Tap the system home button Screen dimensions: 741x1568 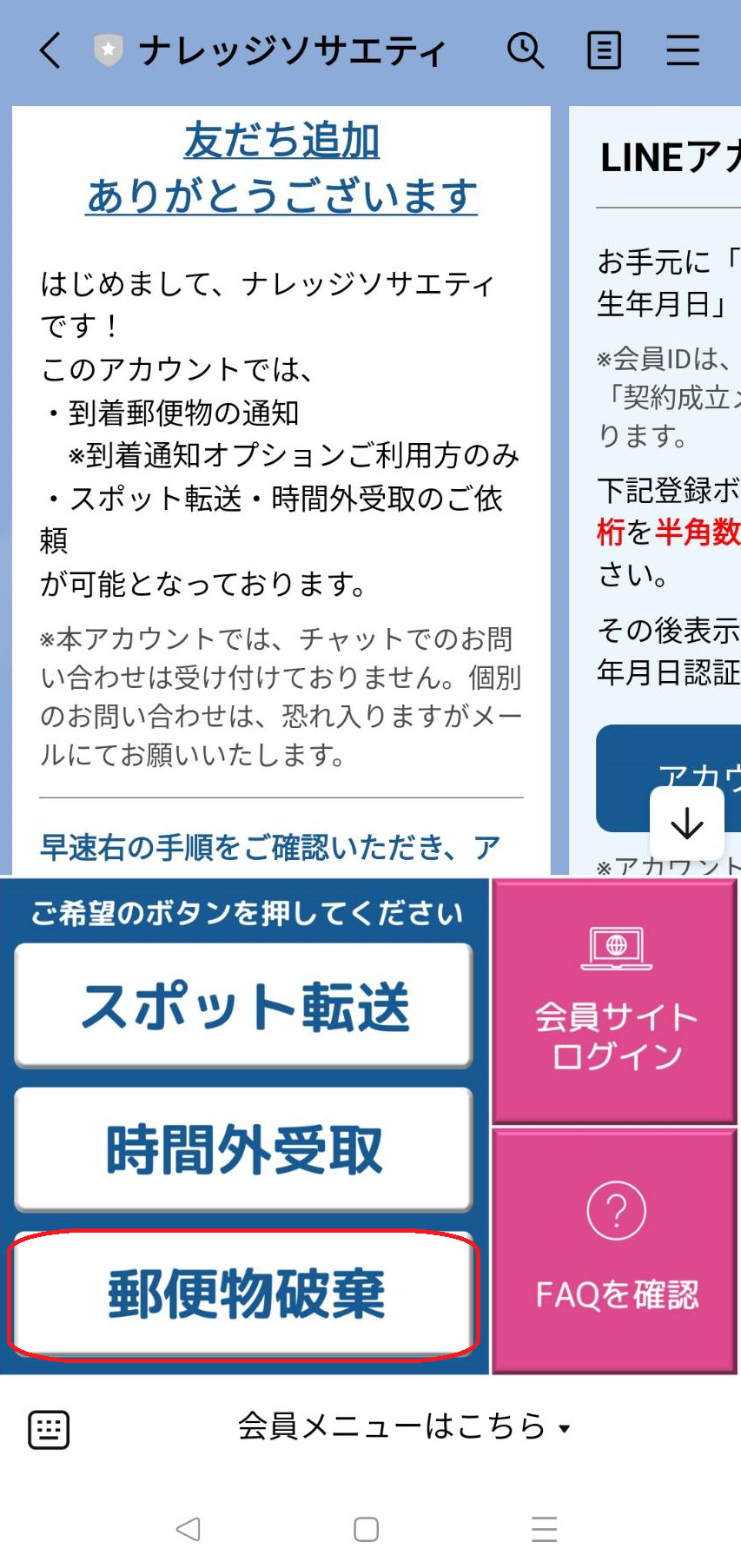[367, 1530]
